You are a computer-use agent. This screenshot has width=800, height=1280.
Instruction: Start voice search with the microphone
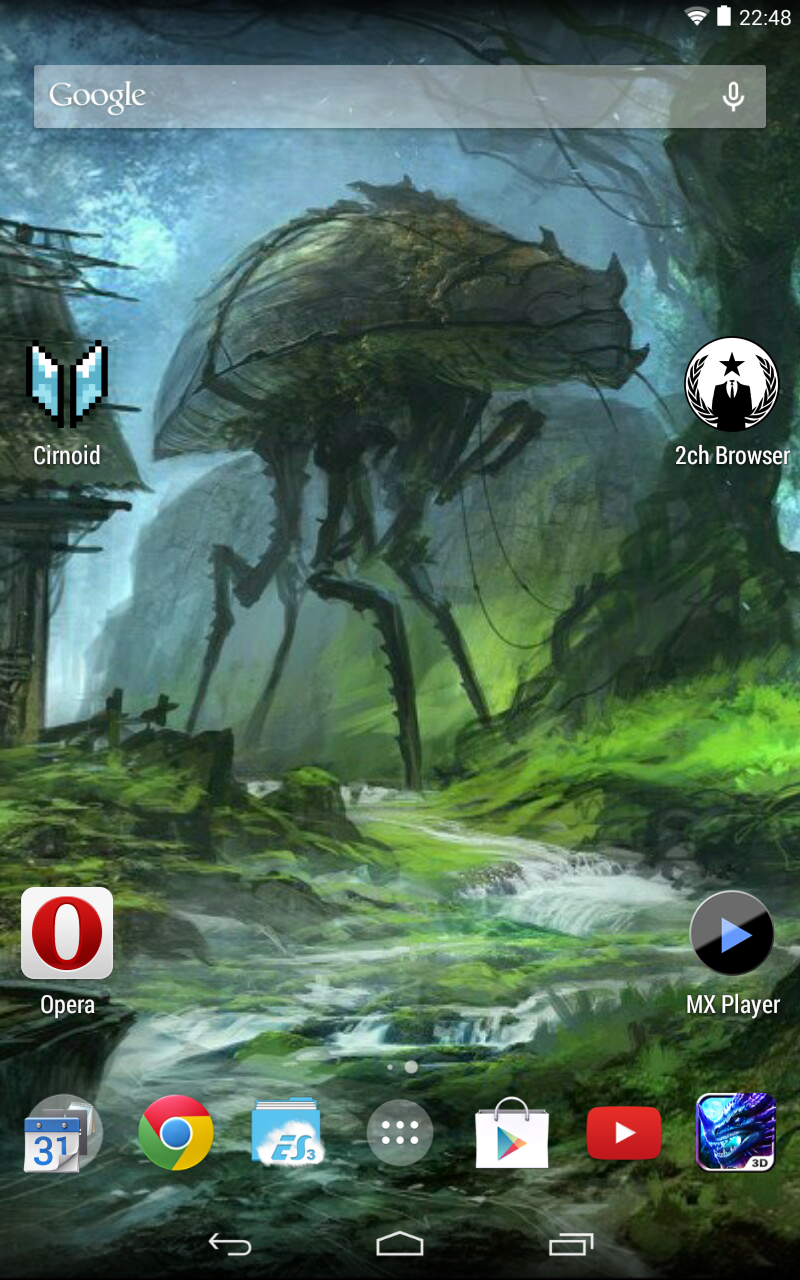point(733,97)
